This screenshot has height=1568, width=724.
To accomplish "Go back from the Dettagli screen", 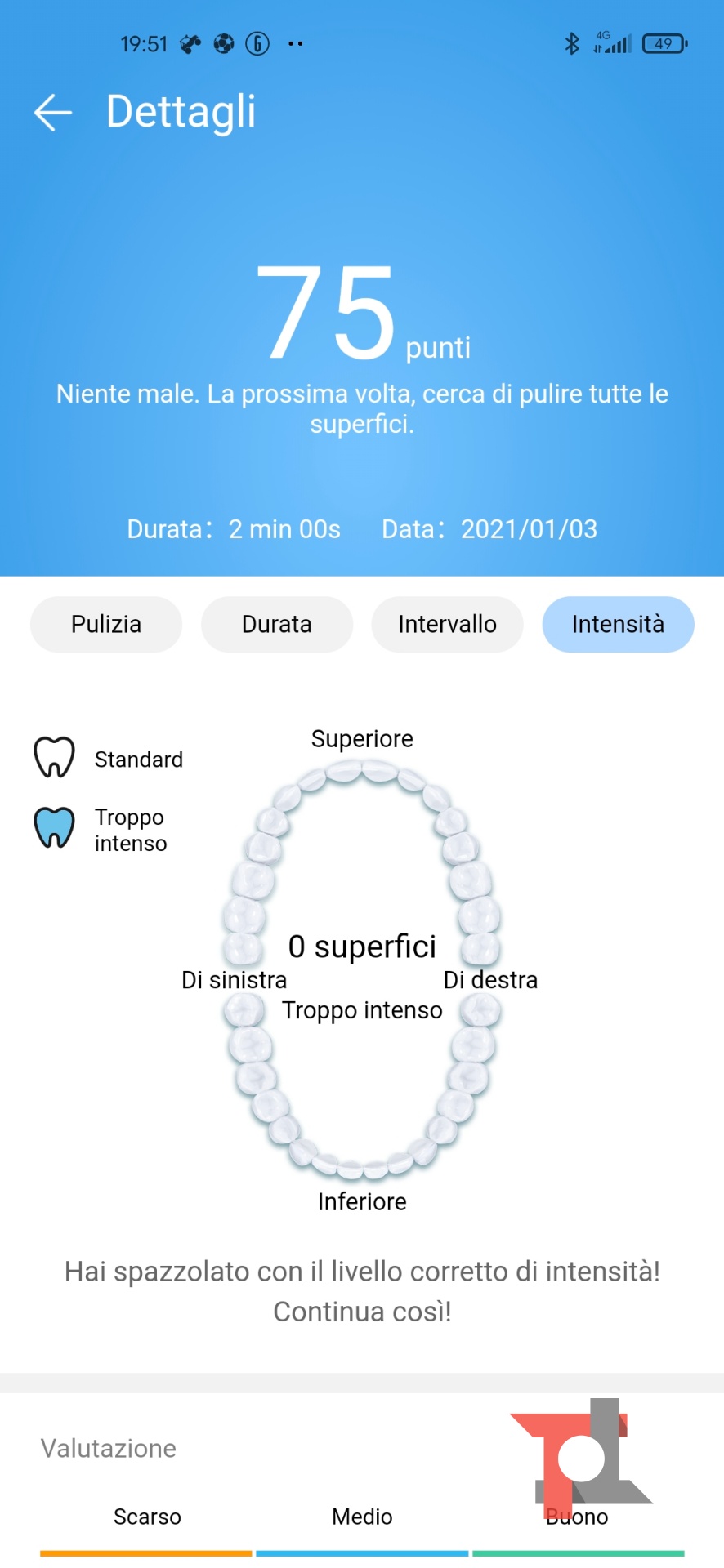I will (x=53, y=112).
